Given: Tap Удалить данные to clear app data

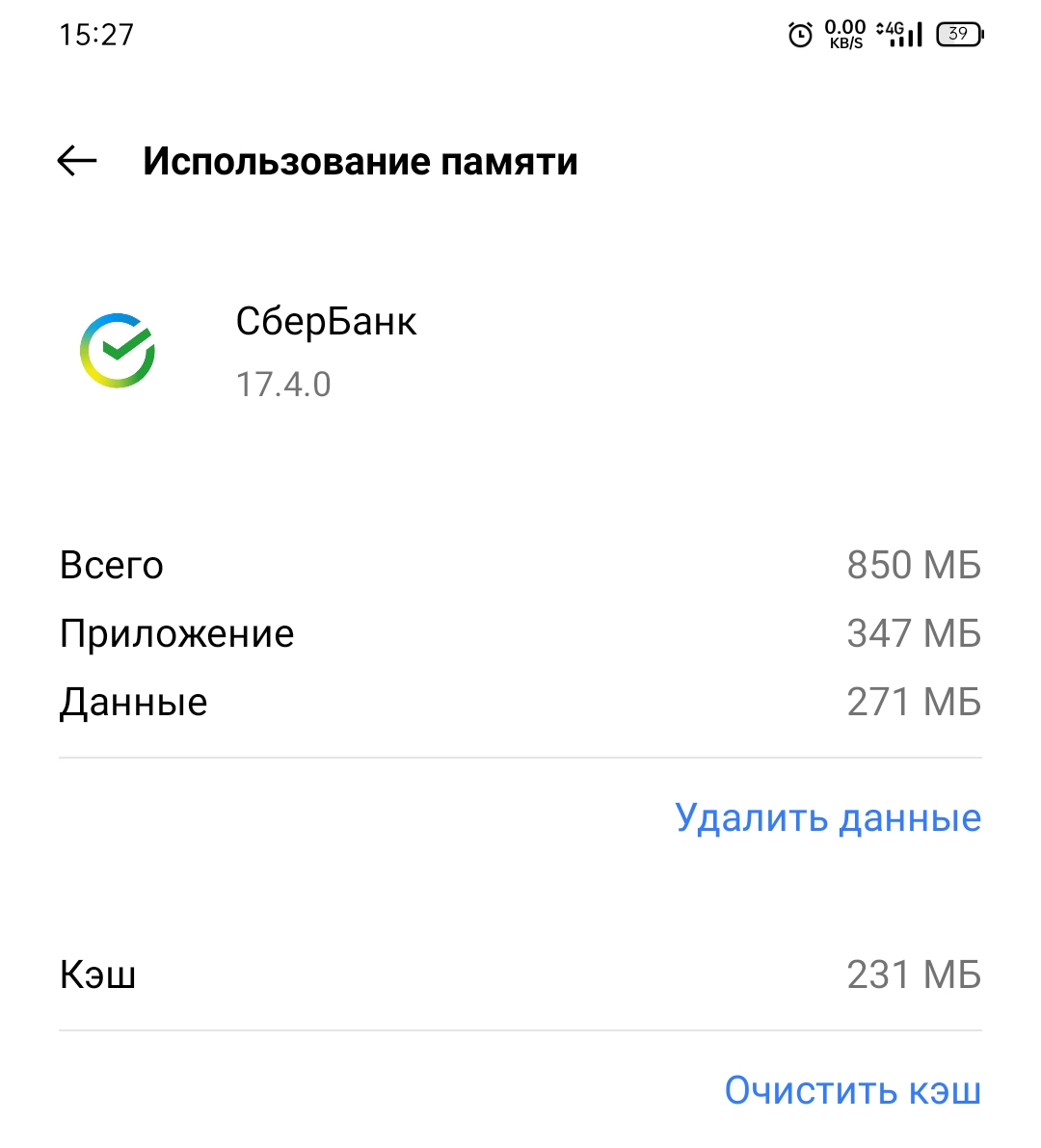Looking at the screenshot, I should 827,817.
